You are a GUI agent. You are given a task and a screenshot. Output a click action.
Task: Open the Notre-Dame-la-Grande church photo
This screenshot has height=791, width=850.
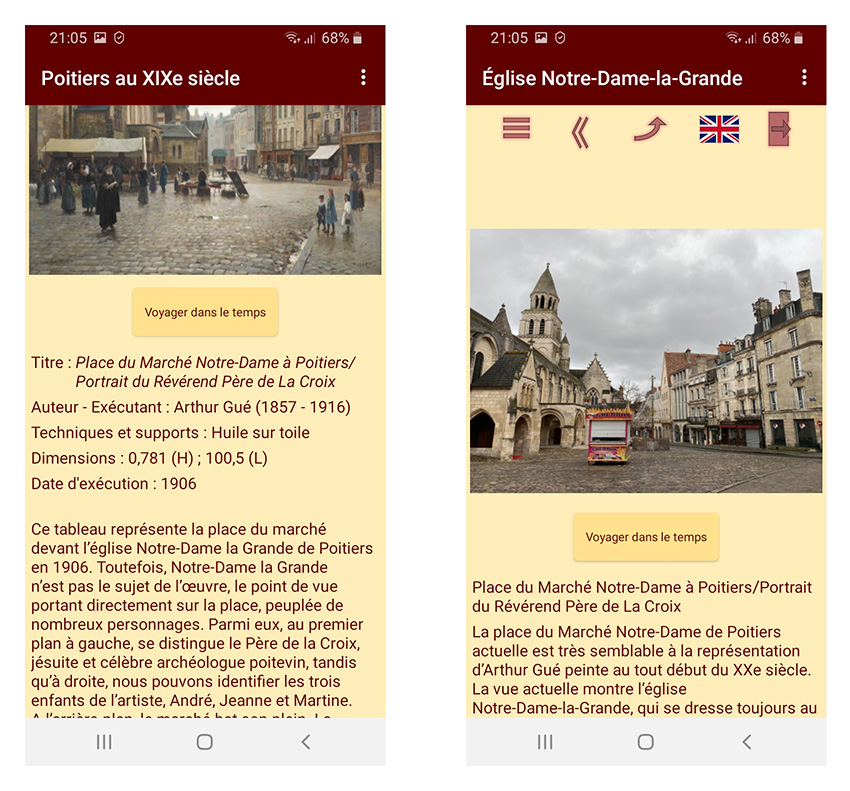(x=646, y=361)
